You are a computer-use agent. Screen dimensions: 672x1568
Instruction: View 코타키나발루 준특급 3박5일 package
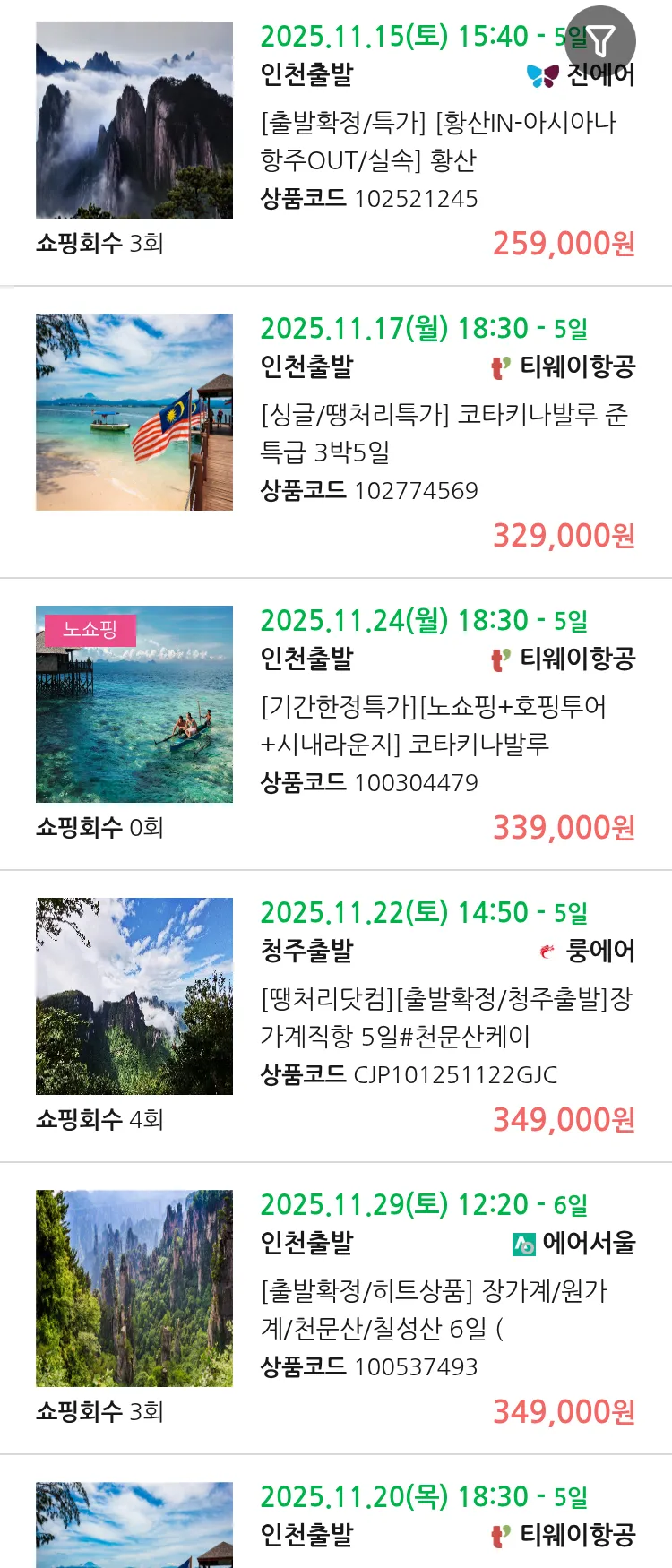click(x=444, y=434)
